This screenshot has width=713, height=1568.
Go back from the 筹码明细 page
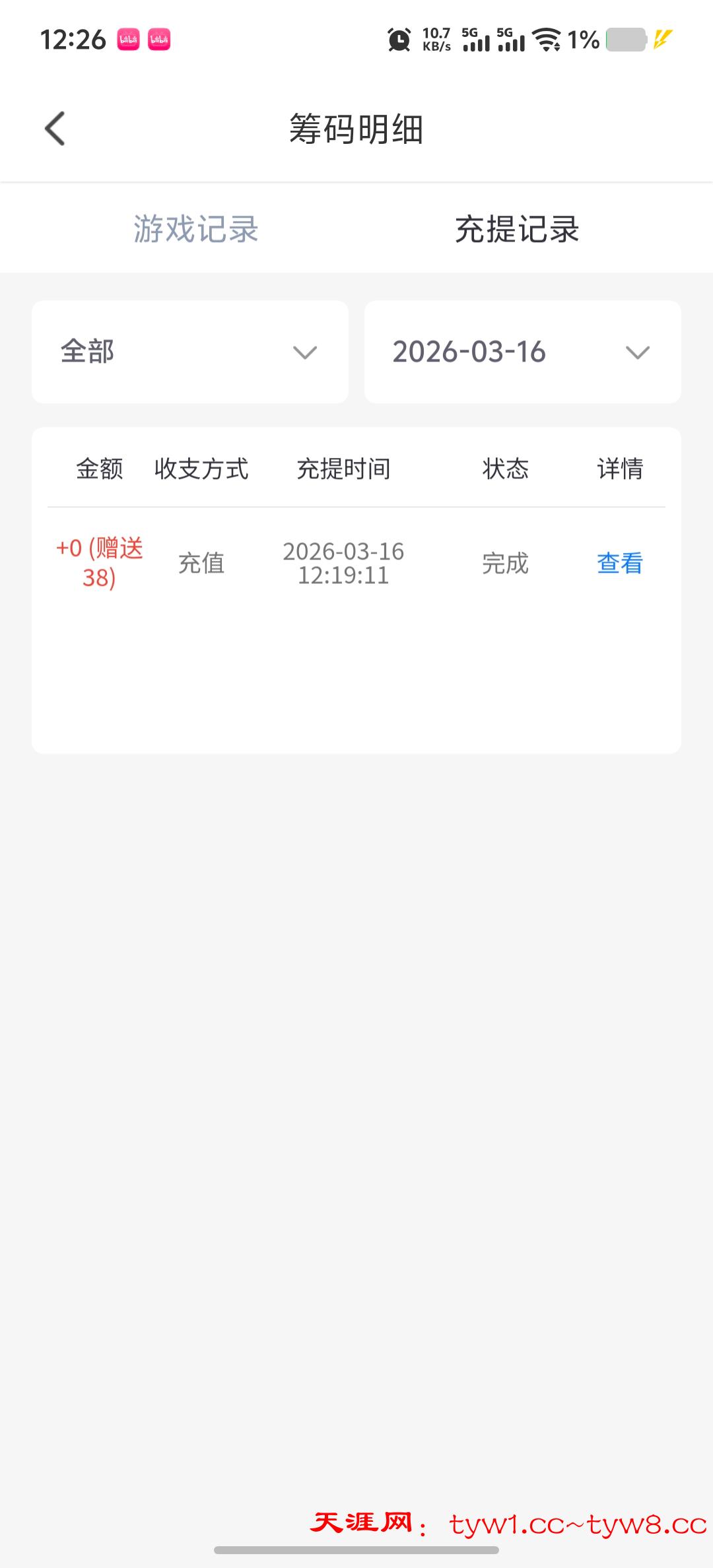tap(55, 128)
